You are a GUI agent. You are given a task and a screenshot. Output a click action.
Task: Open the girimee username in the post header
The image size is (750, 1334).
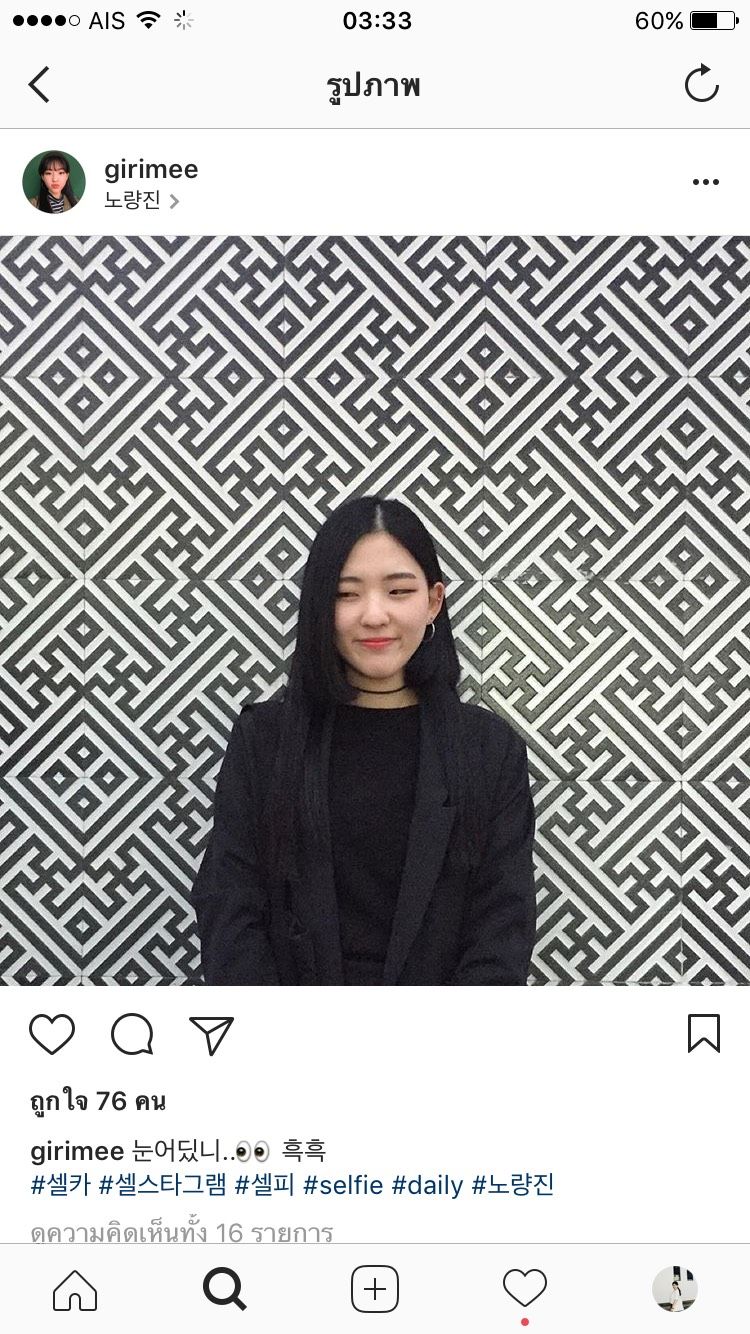click(151, 169)
